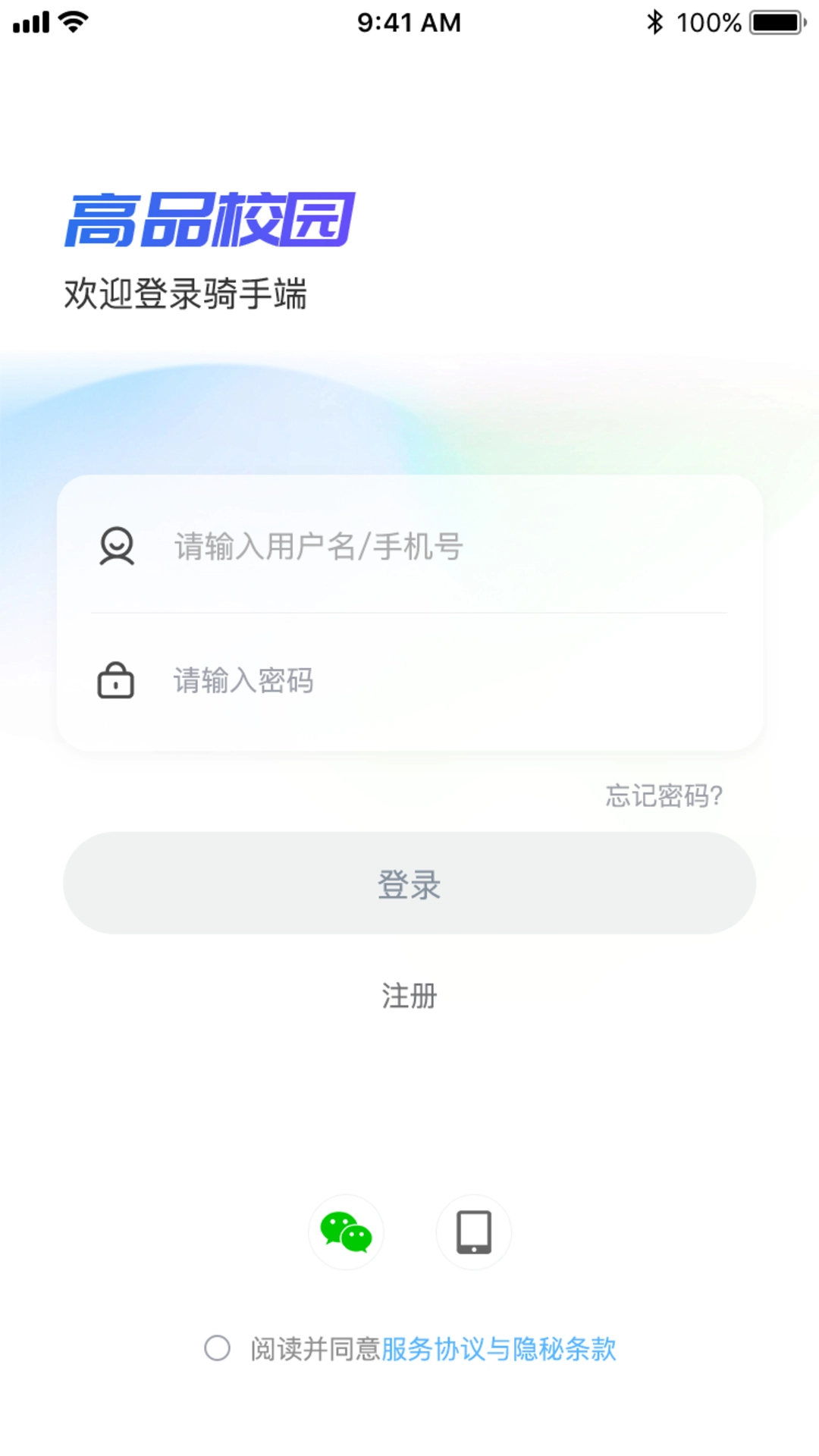
Task: Click the password lock icon
Action: tap(117, 680)
